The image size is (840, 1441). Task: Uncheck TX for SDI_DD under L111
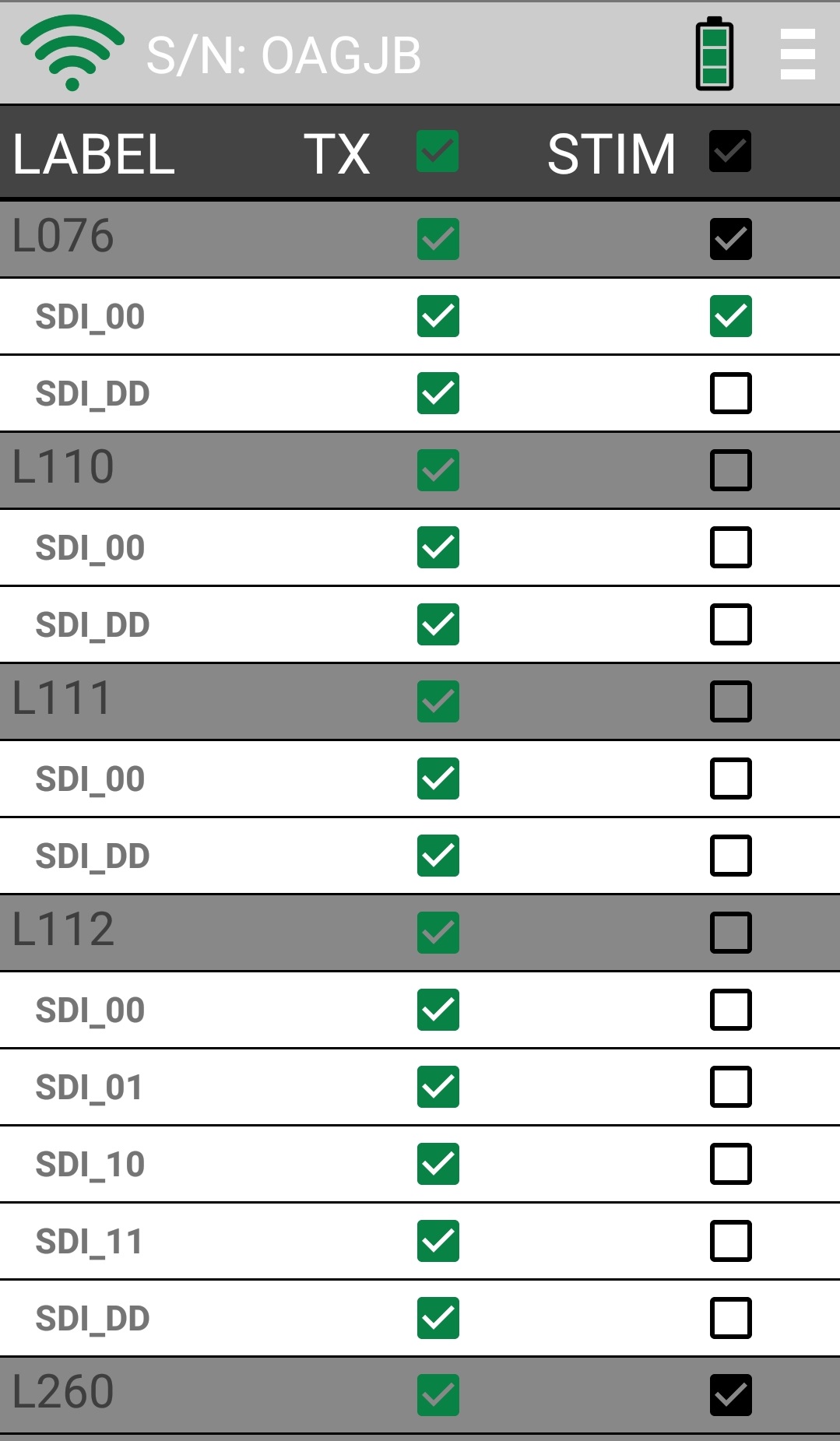(x=438, y=856)
